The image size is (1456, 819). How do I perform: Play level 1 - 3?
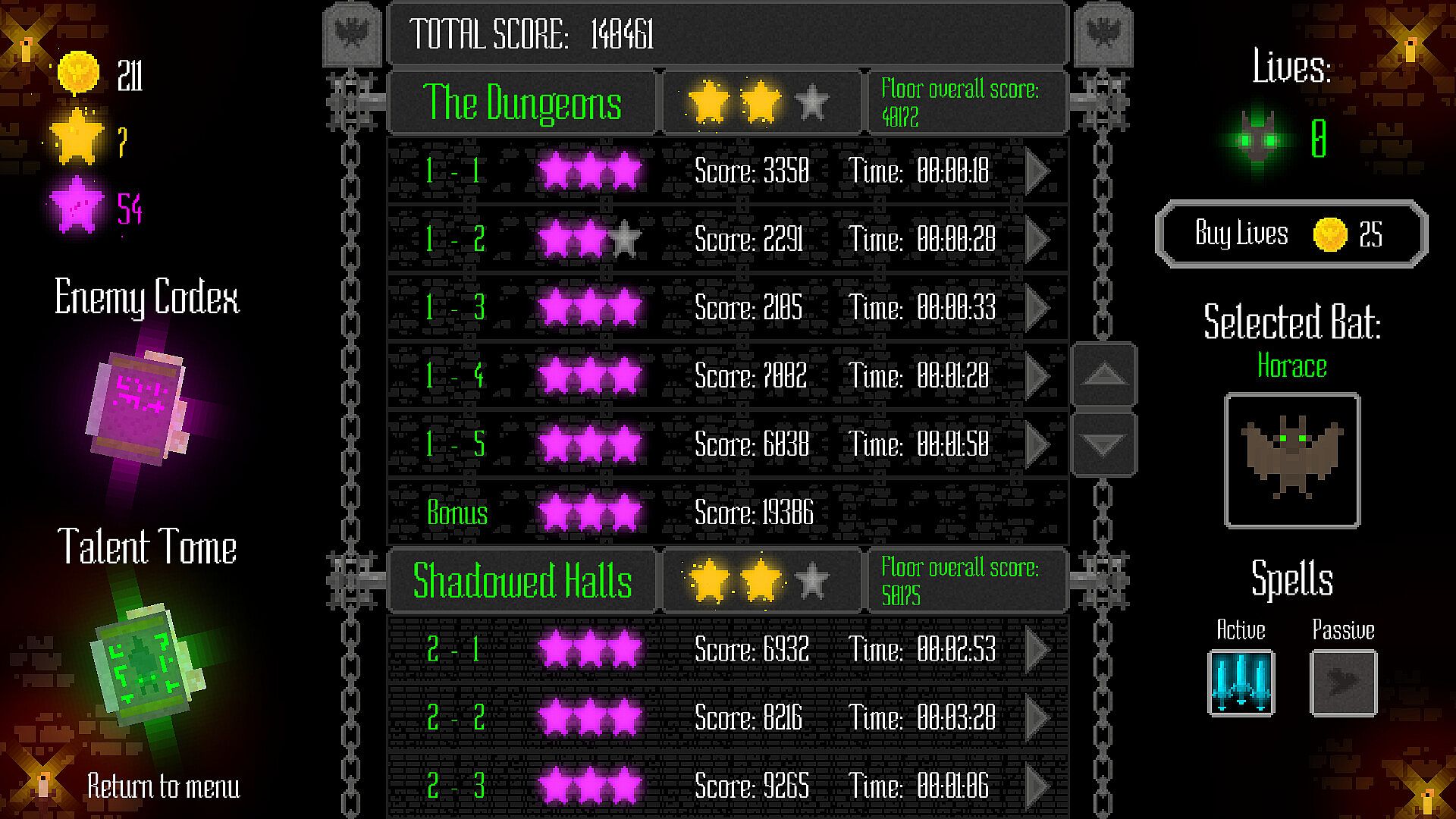[x=1037, y=308]
